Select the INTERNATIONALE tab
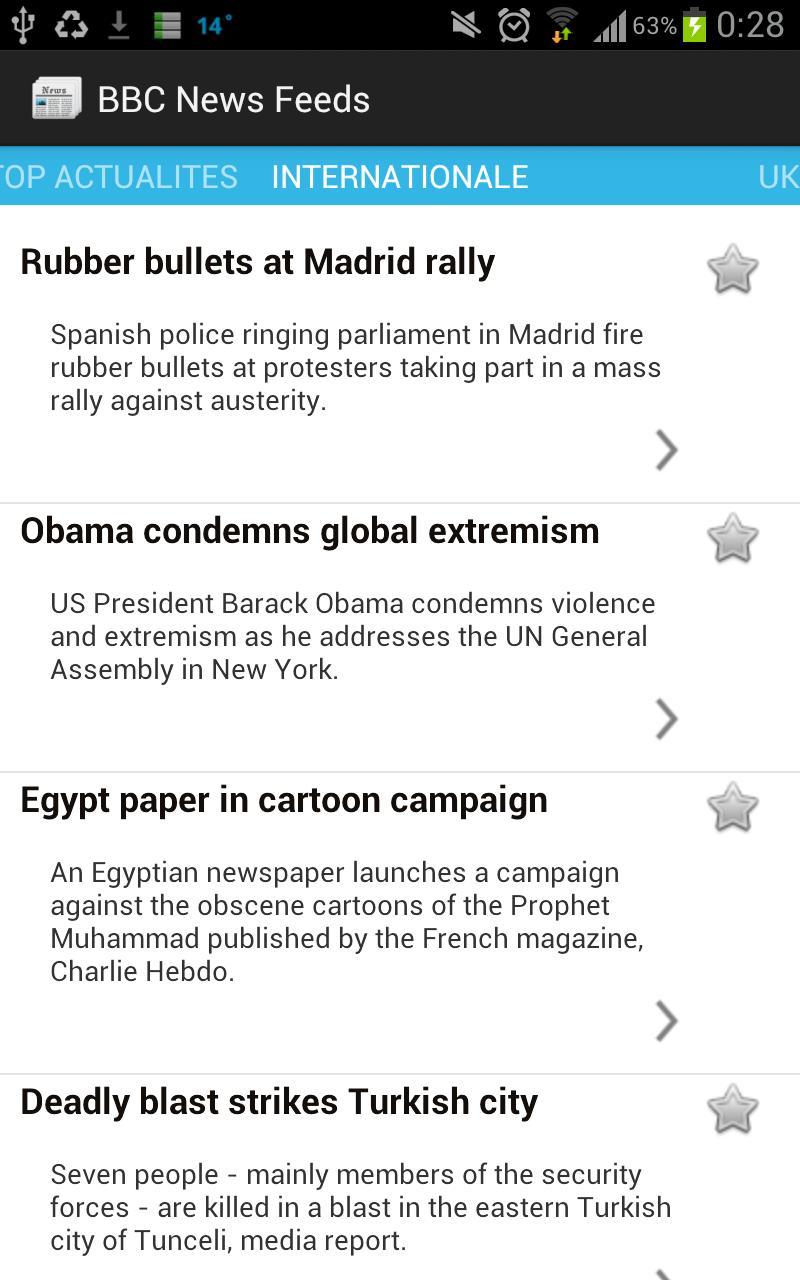The image size is (800, 1280). coord(400,177)
